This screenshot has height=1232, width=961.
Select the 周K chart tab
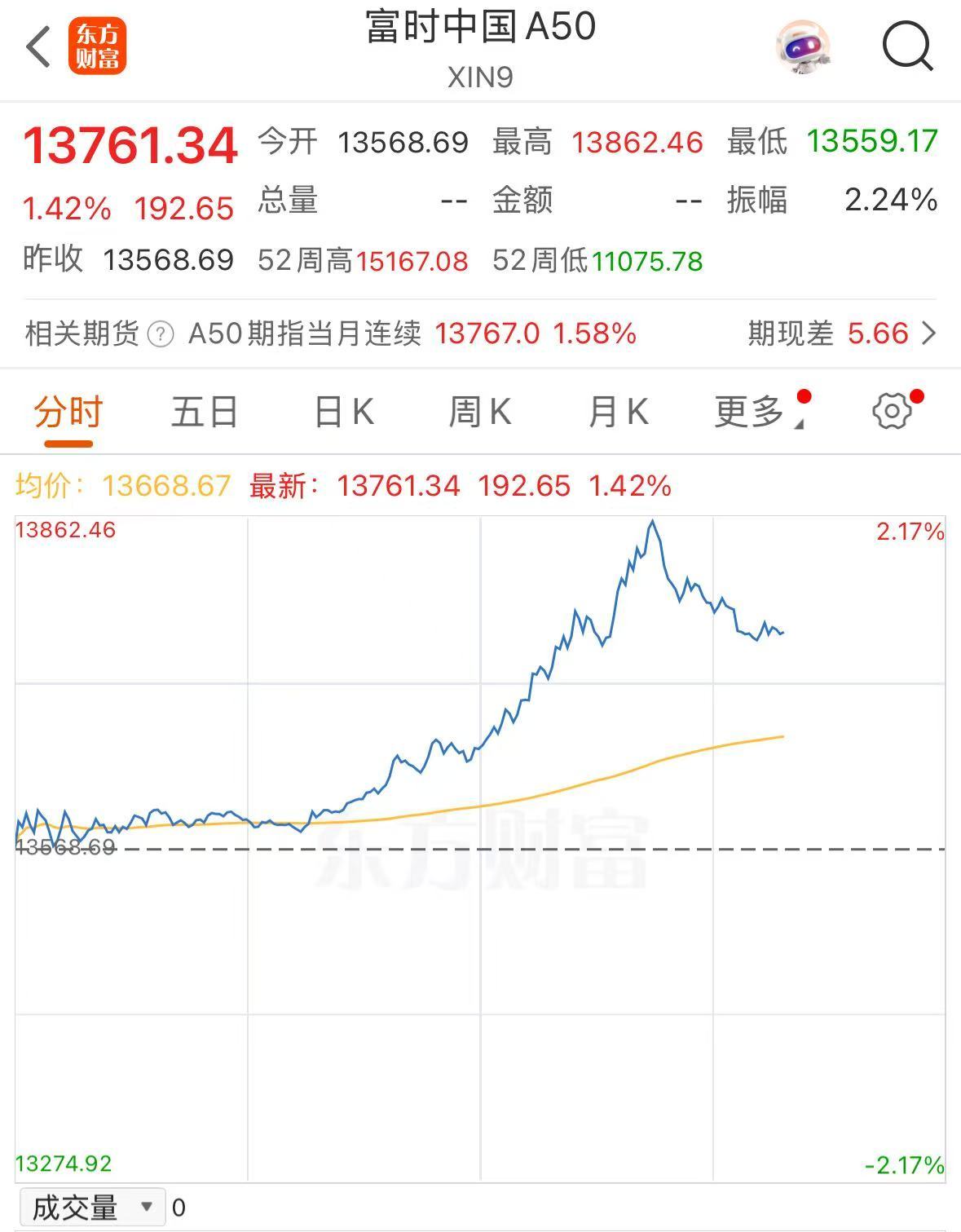coord(480,412)
